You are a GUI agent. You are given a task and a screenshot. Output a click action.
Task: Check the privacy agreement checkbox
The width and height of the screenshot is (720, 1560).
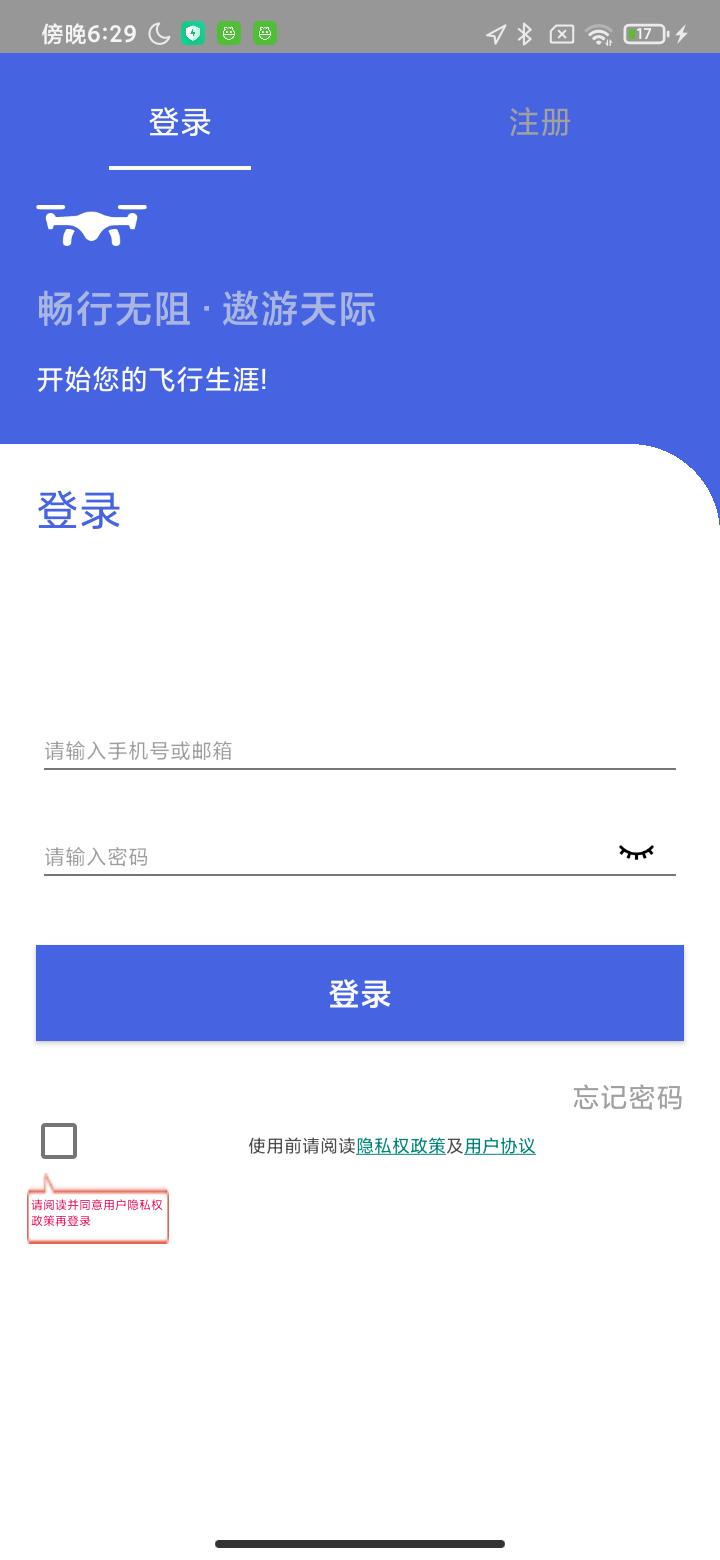pyautogui.click(x=58, y=1140)
